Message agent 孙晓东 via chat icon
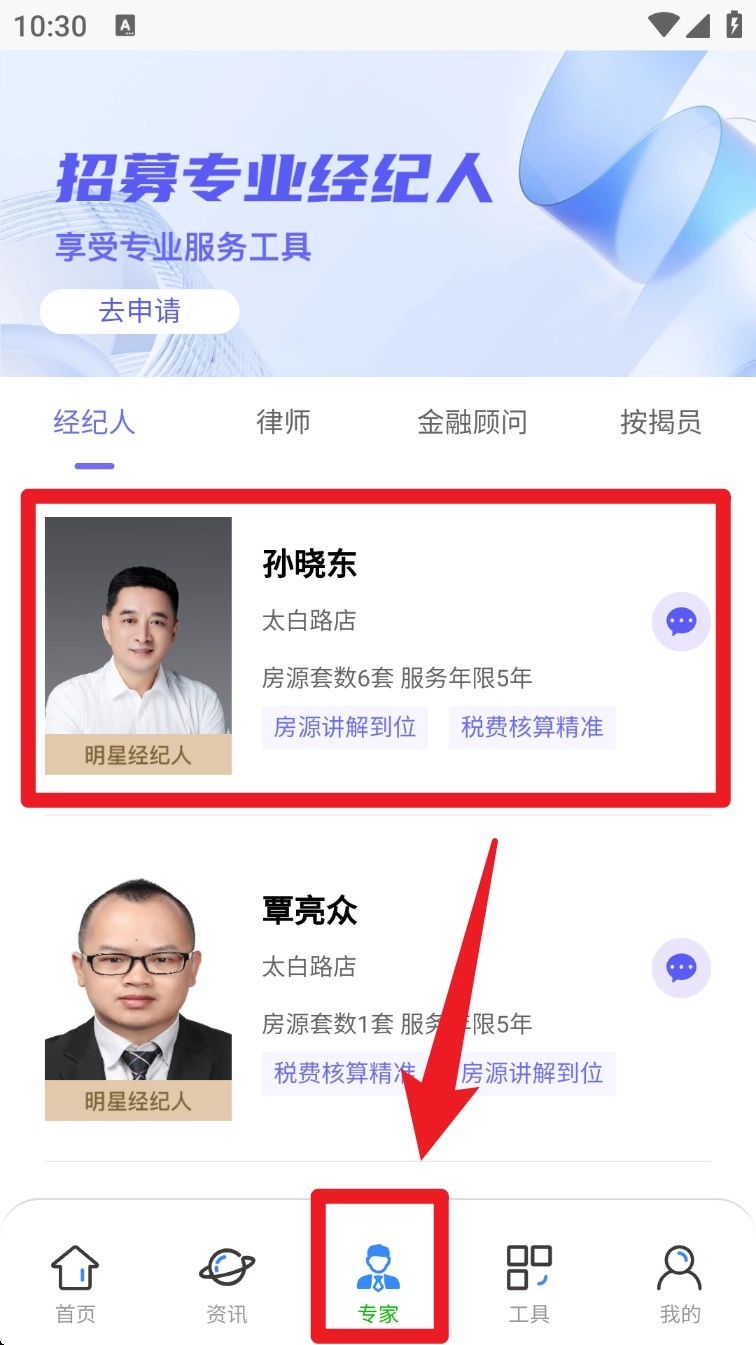The width and height of the screenshot is (756, 1345). (681, 622)
